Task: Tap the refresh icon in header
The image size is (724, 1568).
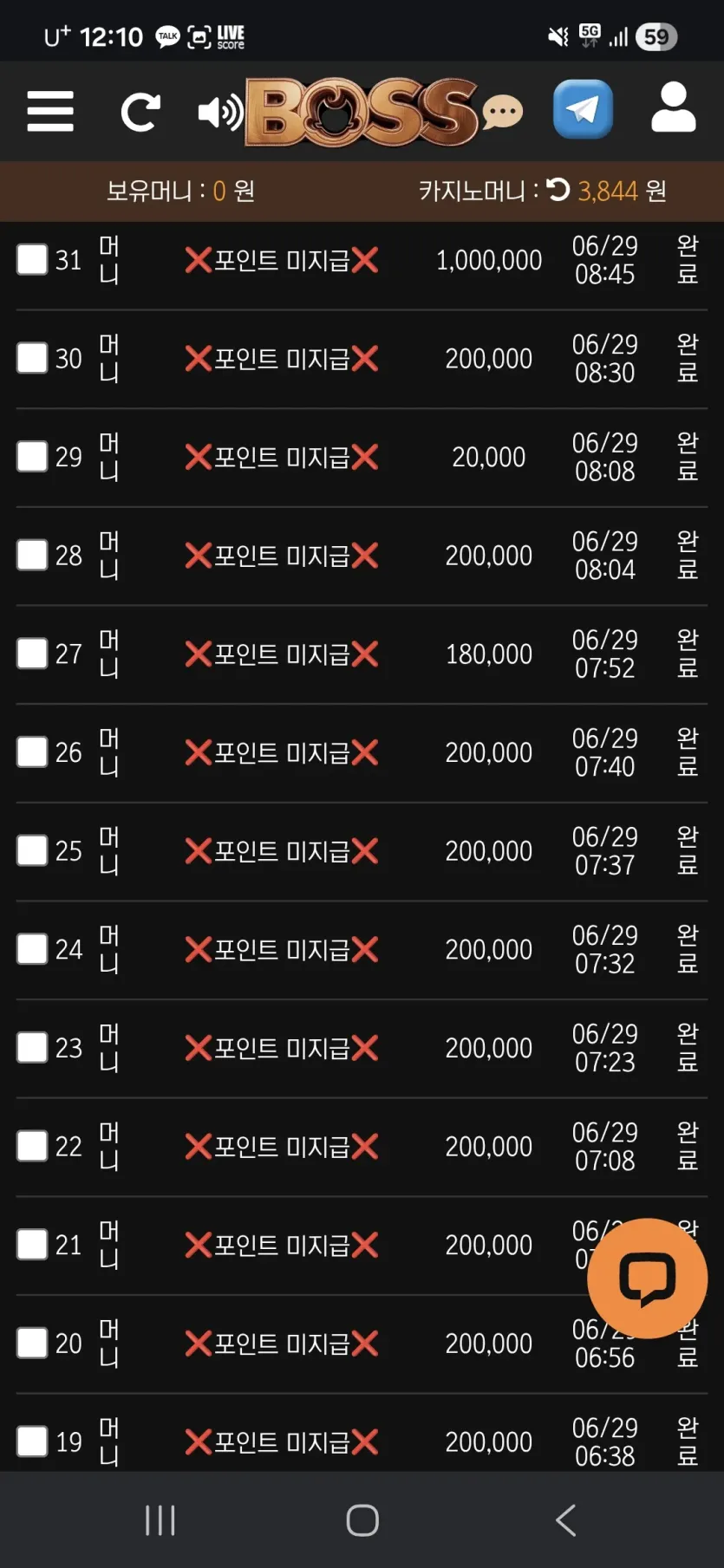Action: tap(140, 112)
